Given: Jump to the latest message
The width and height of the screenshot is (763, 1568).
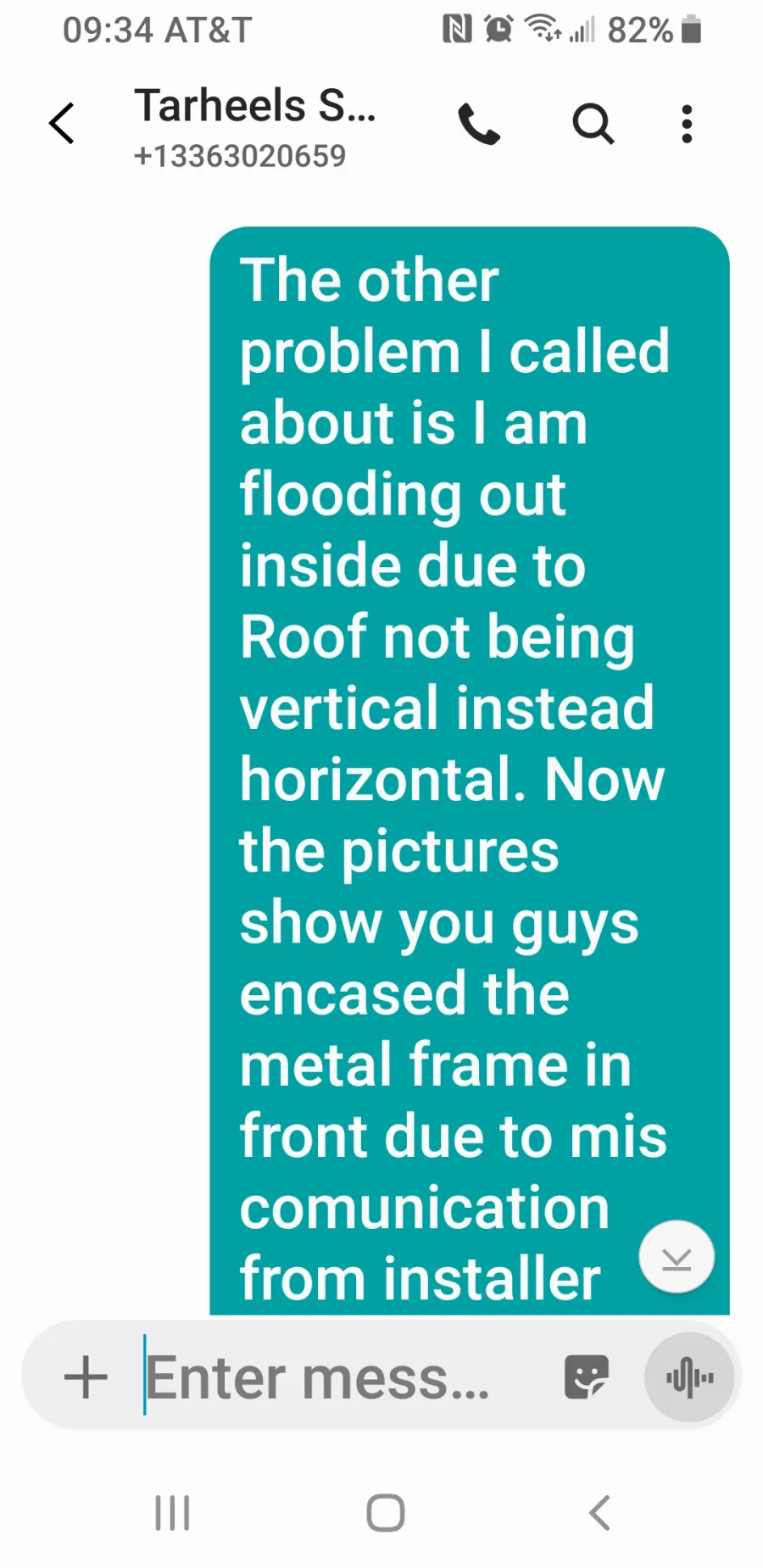Looking at the screenshot, I should [676, 1257].
